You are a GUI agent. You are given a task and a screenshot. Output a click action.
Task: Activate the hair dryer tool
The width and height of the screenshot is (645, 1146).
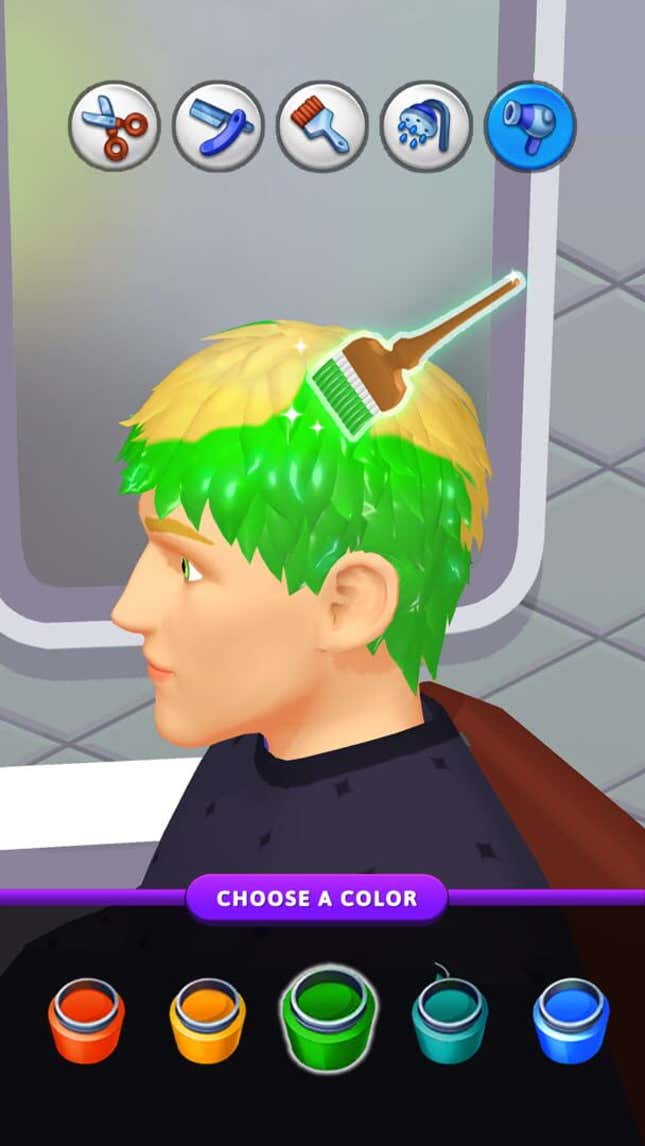(530, 126)
